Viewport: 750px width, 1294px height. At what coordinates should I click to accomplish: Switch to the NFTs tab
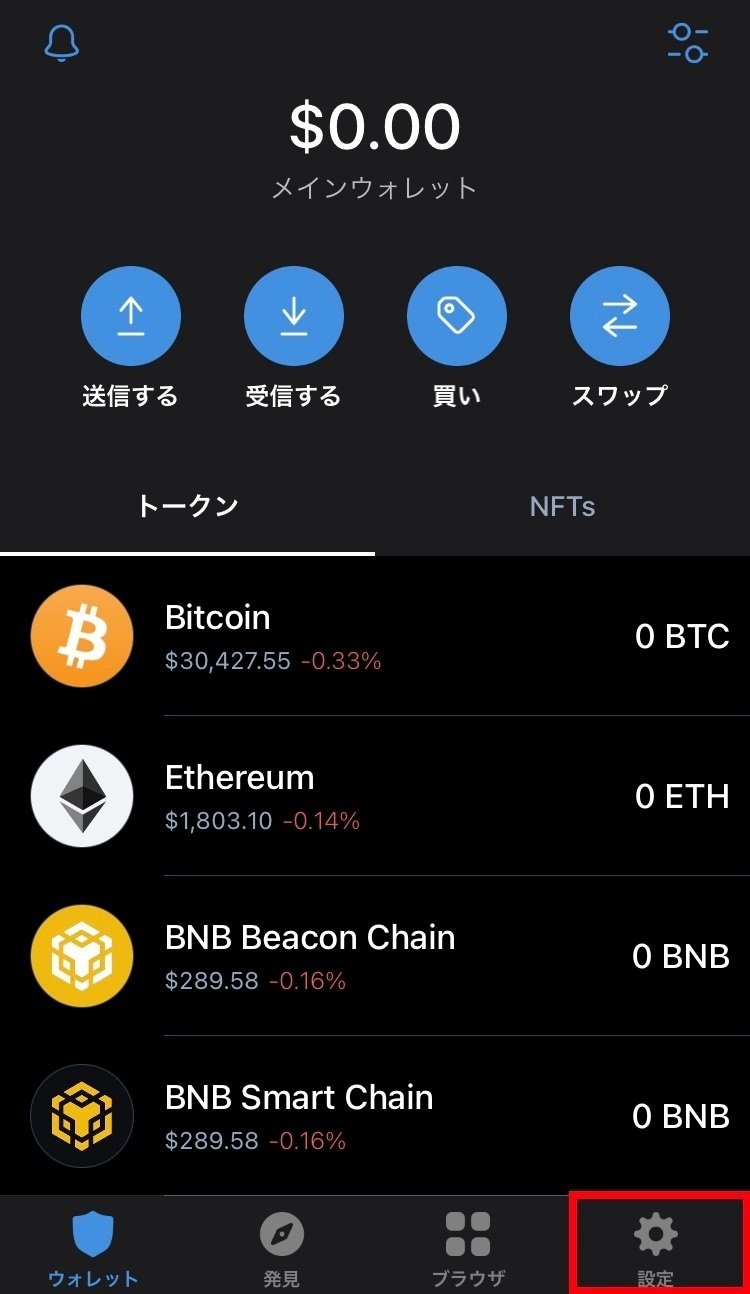[562, 506]
